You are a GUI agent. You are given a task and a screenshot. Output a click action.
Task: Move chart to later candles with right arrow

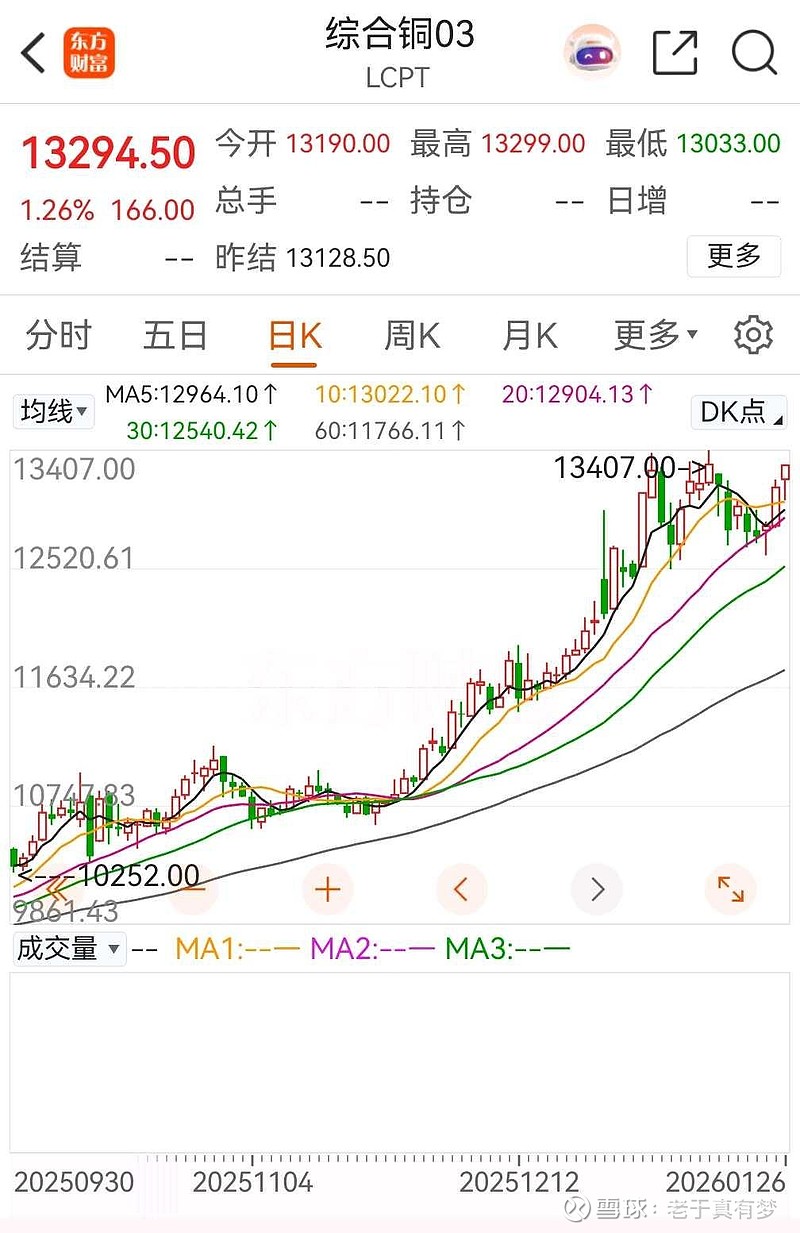[x=596, y=888]
